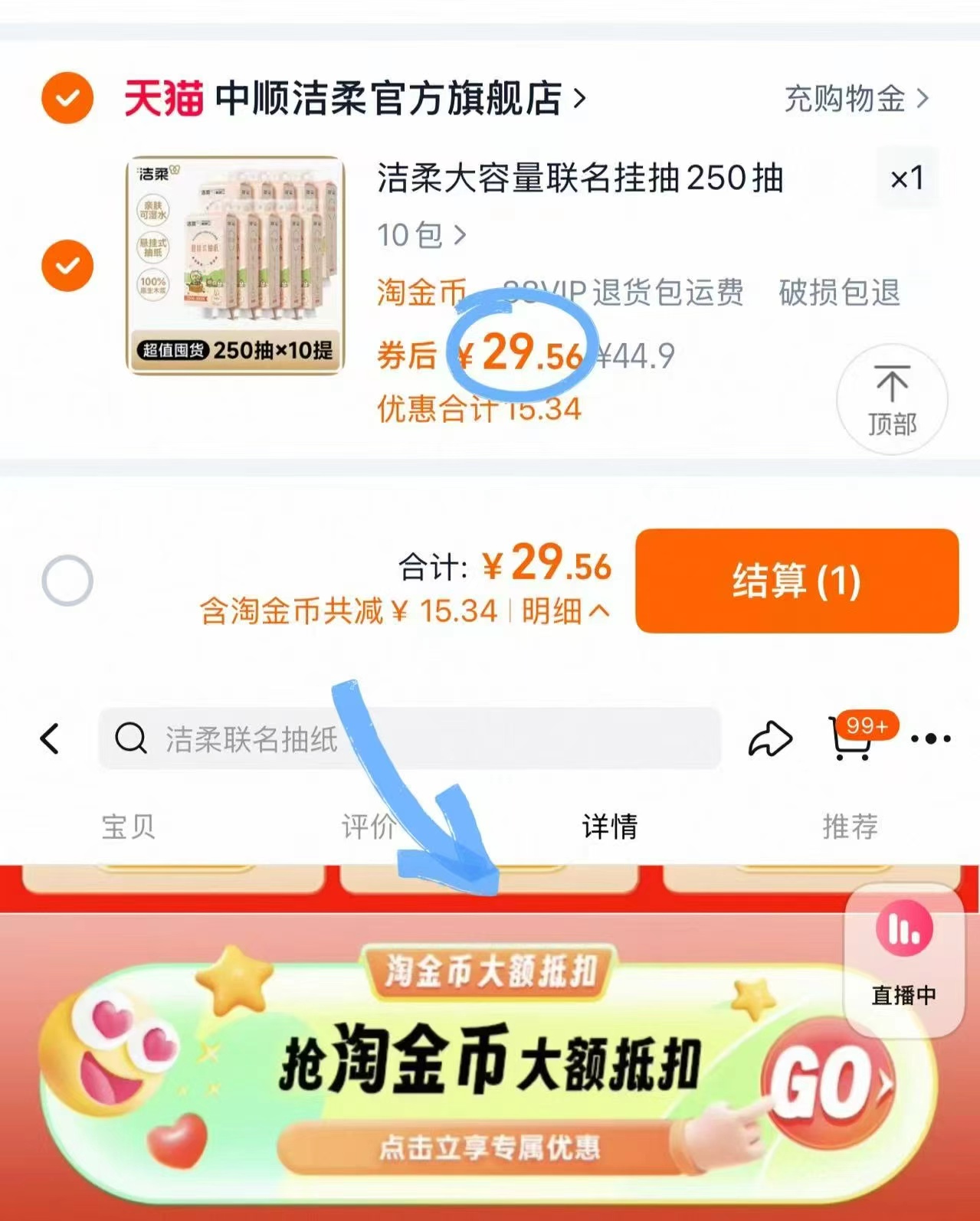Switch to the 推荐 recommendations tab

pyautogui.click(x=847, y=827)
